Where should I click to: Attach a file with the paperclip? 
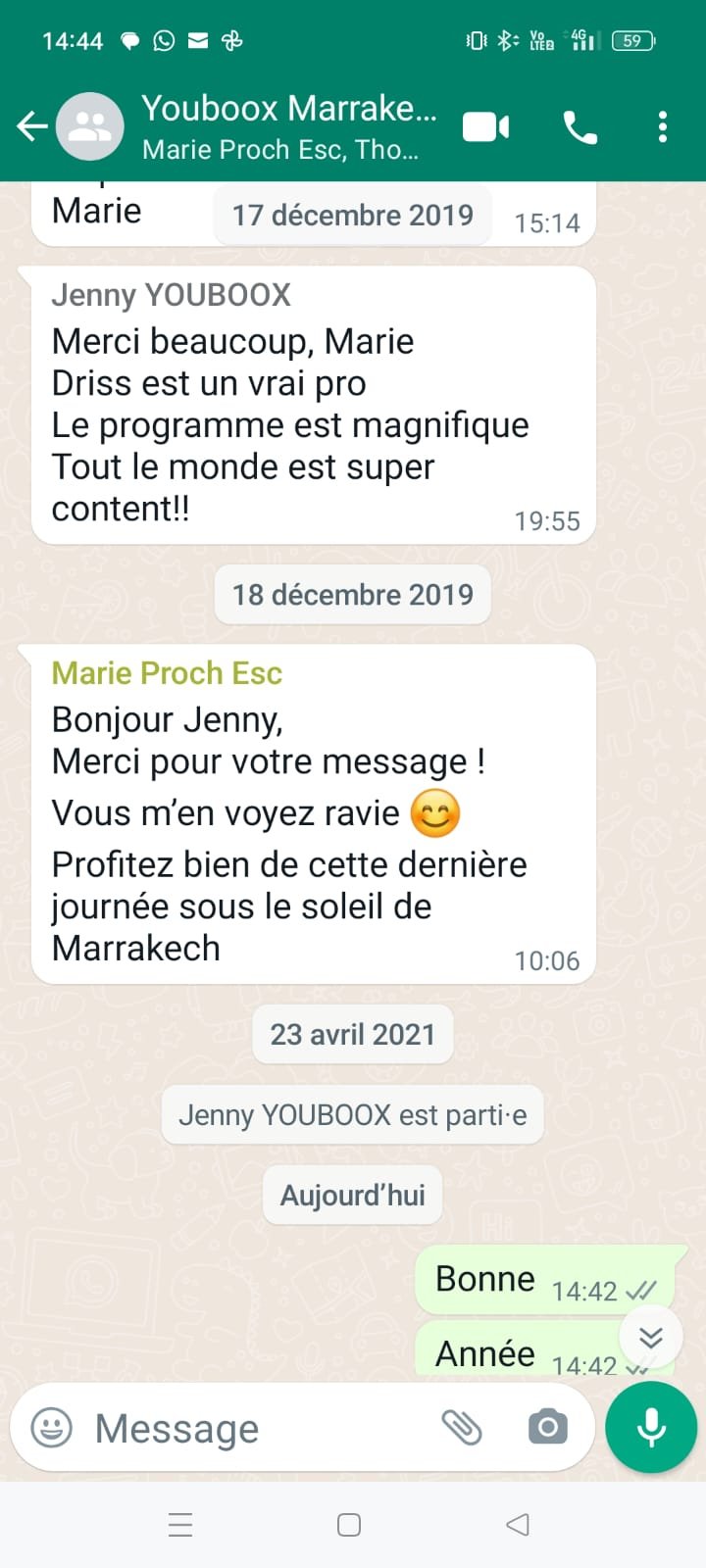tap(462, 1428)
